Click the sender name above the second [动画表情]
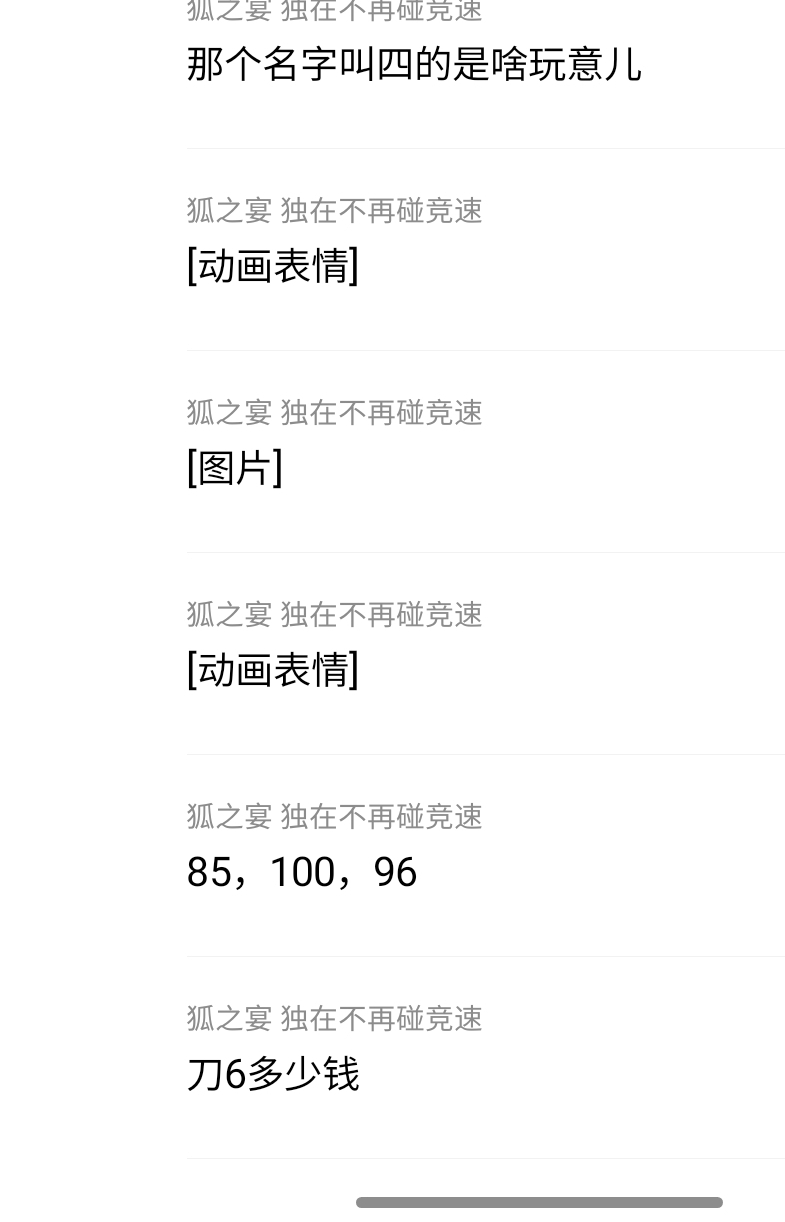Screen dimensions: 785x1222 coord(333,615)
